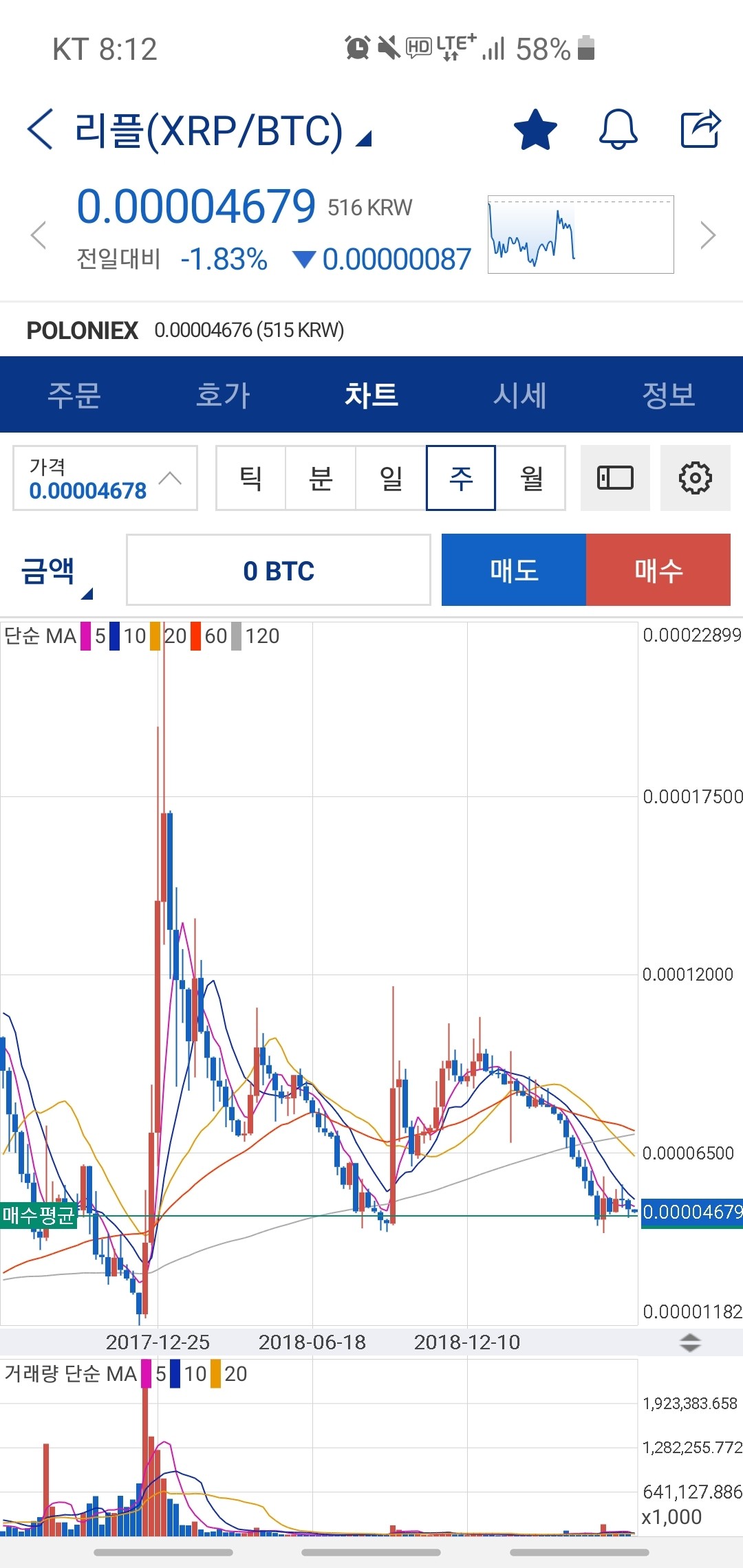The image size is (743, 1568).
Task: Switch to landscape chart view icon
Action: (614, 478)
